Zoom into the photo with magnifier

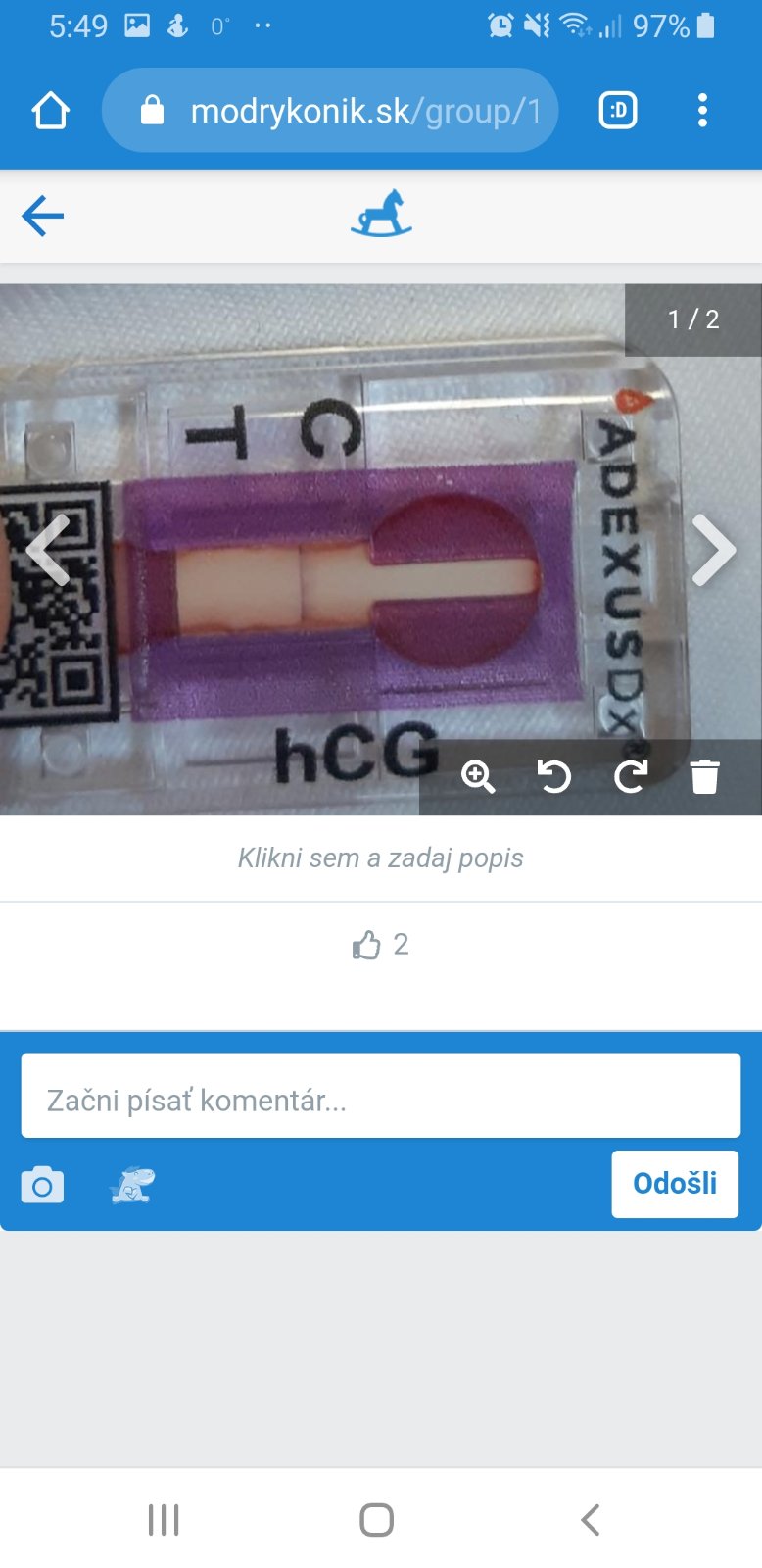click(478, 776)
